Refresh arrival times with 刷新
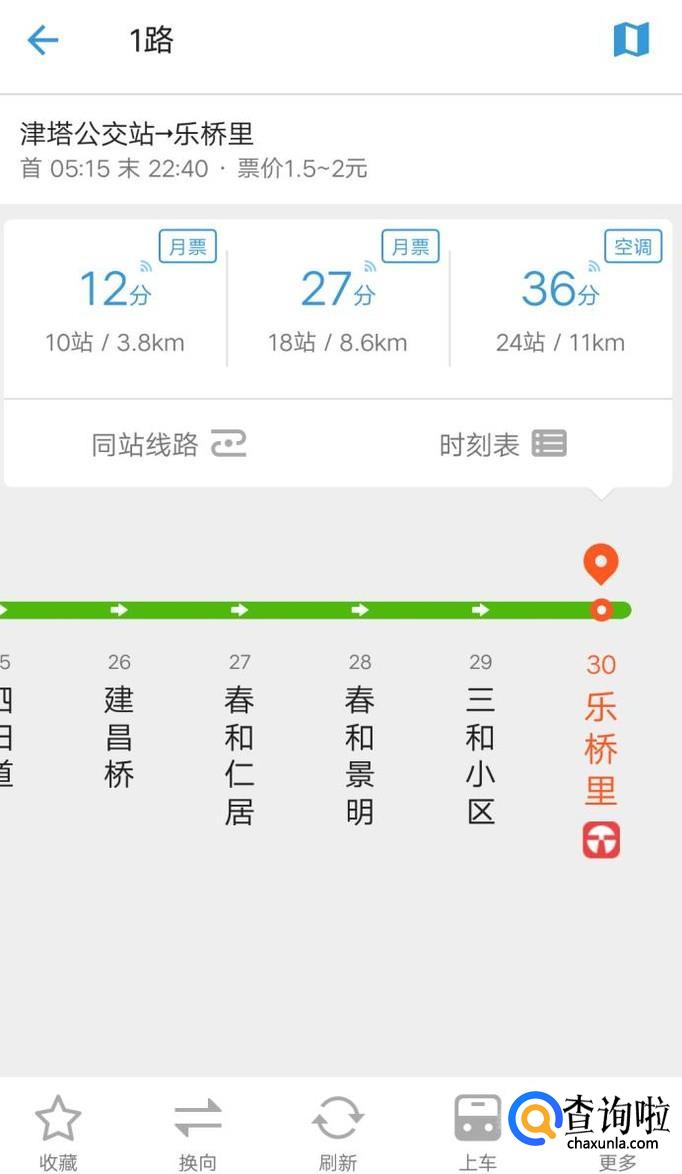 coord(338,1132)
